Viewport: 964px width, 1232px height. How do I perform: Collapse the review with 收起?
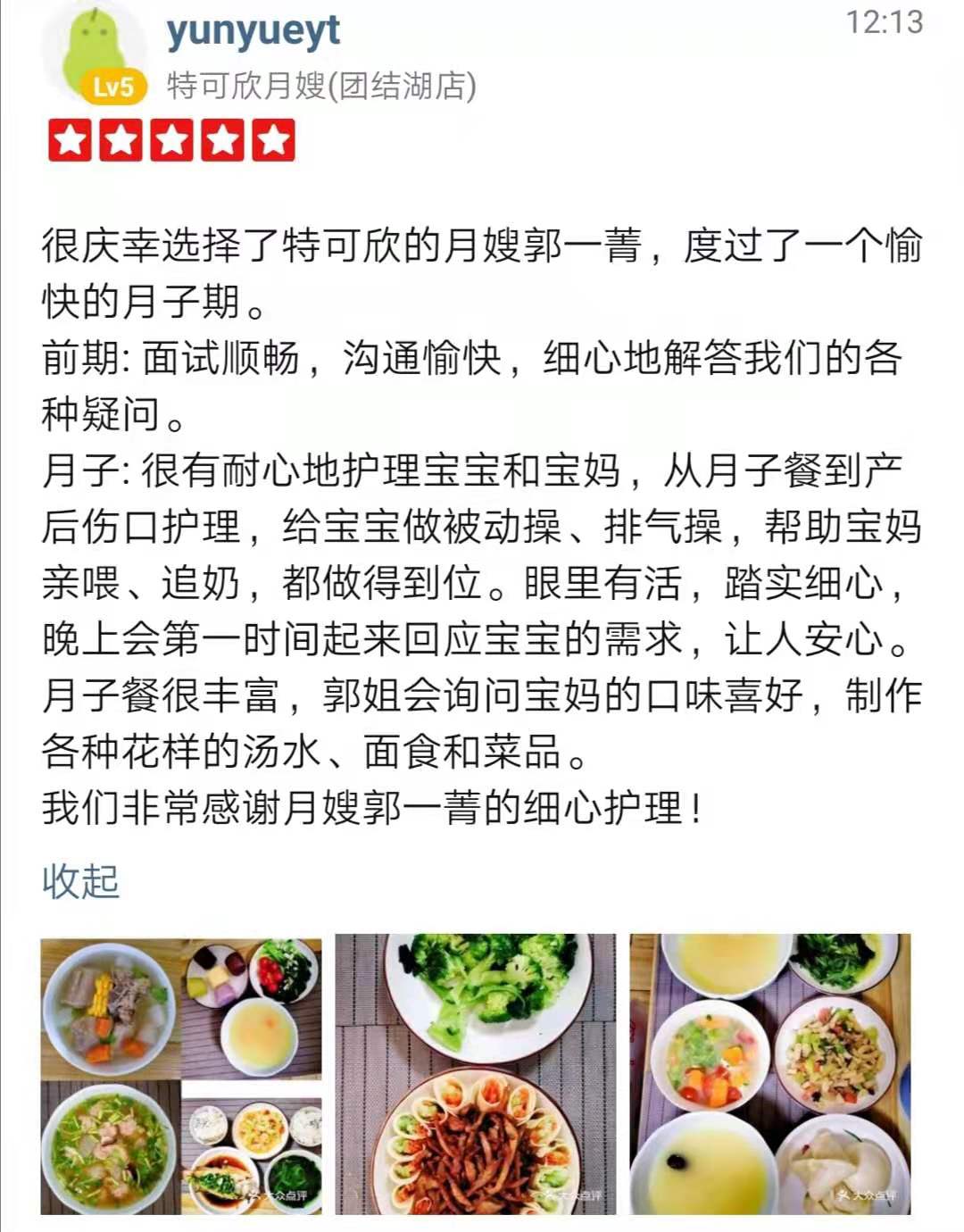[80, 881]
